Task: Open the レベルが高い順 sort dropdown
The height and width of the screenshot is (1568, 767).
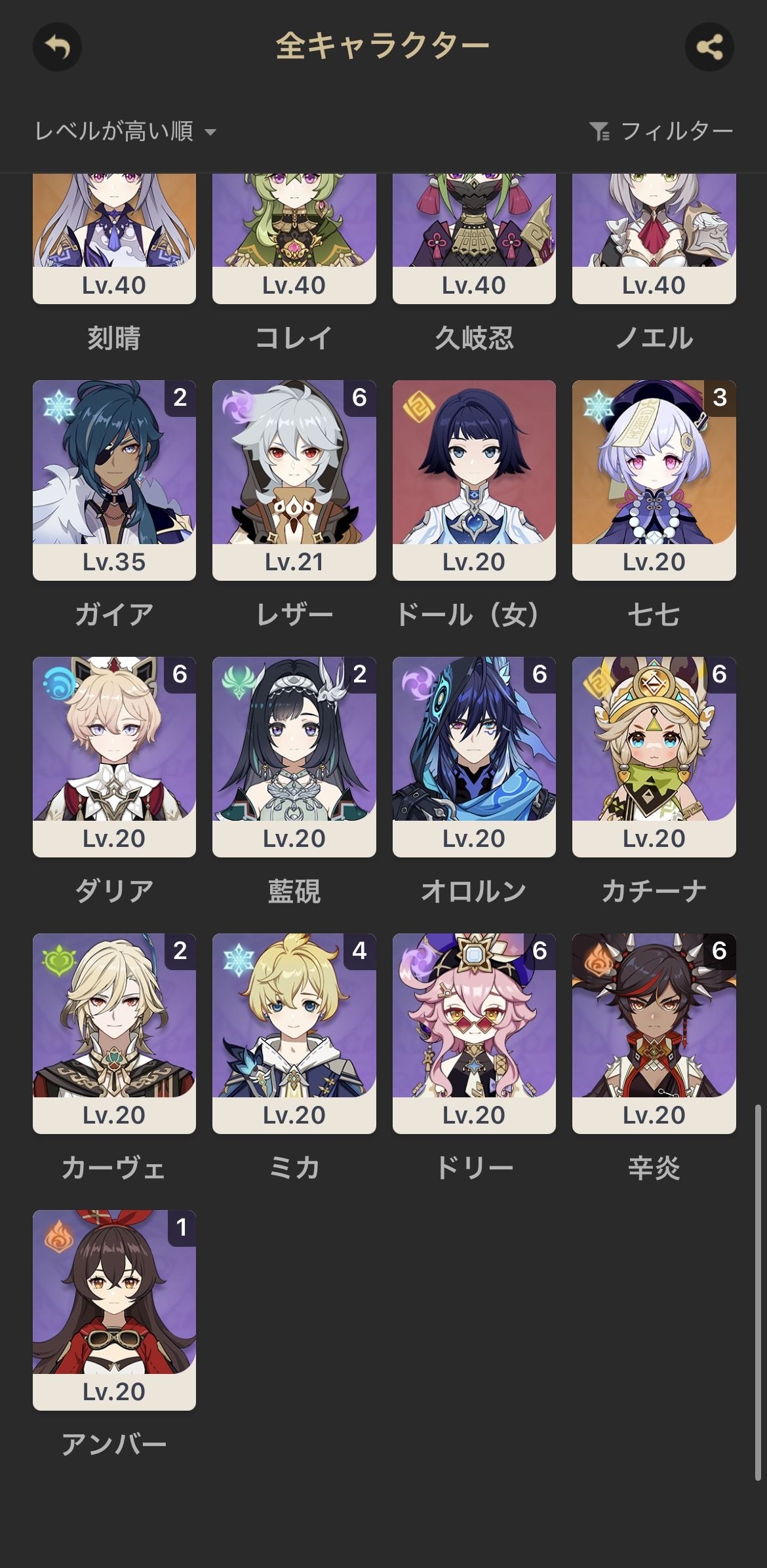Action: [125, 132]
